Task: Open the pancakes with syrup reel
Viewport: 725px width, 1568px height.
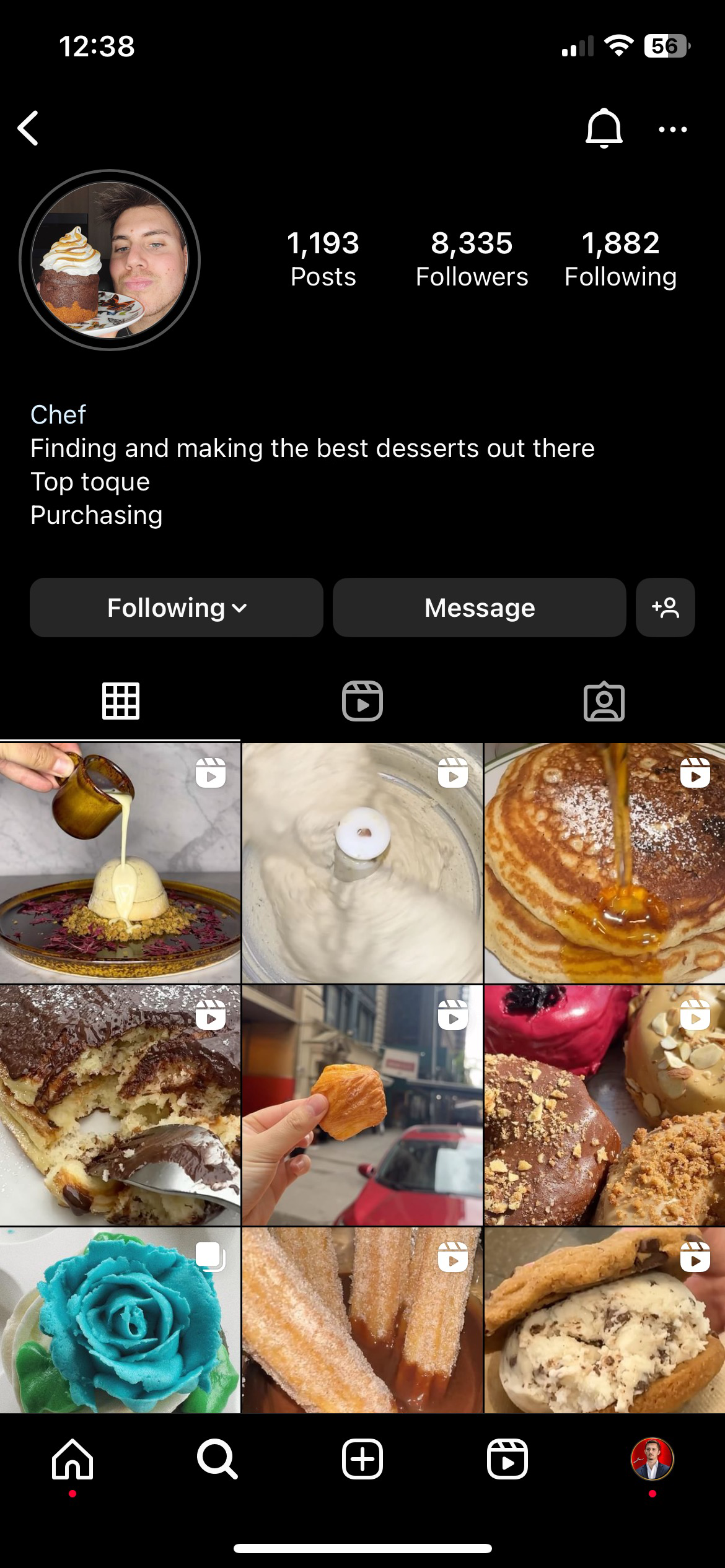Action: pos(604,863)
